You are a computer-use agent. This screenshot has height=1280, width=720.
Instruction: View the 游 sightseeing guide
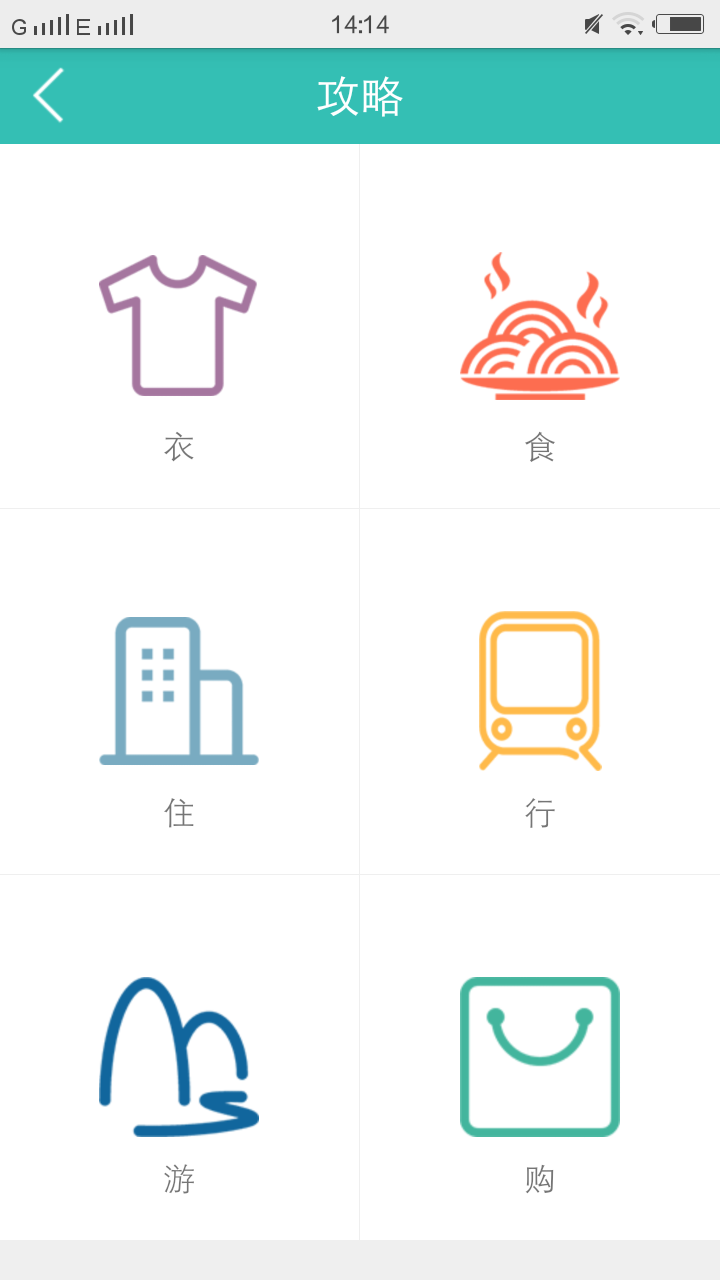point(179,1058)
